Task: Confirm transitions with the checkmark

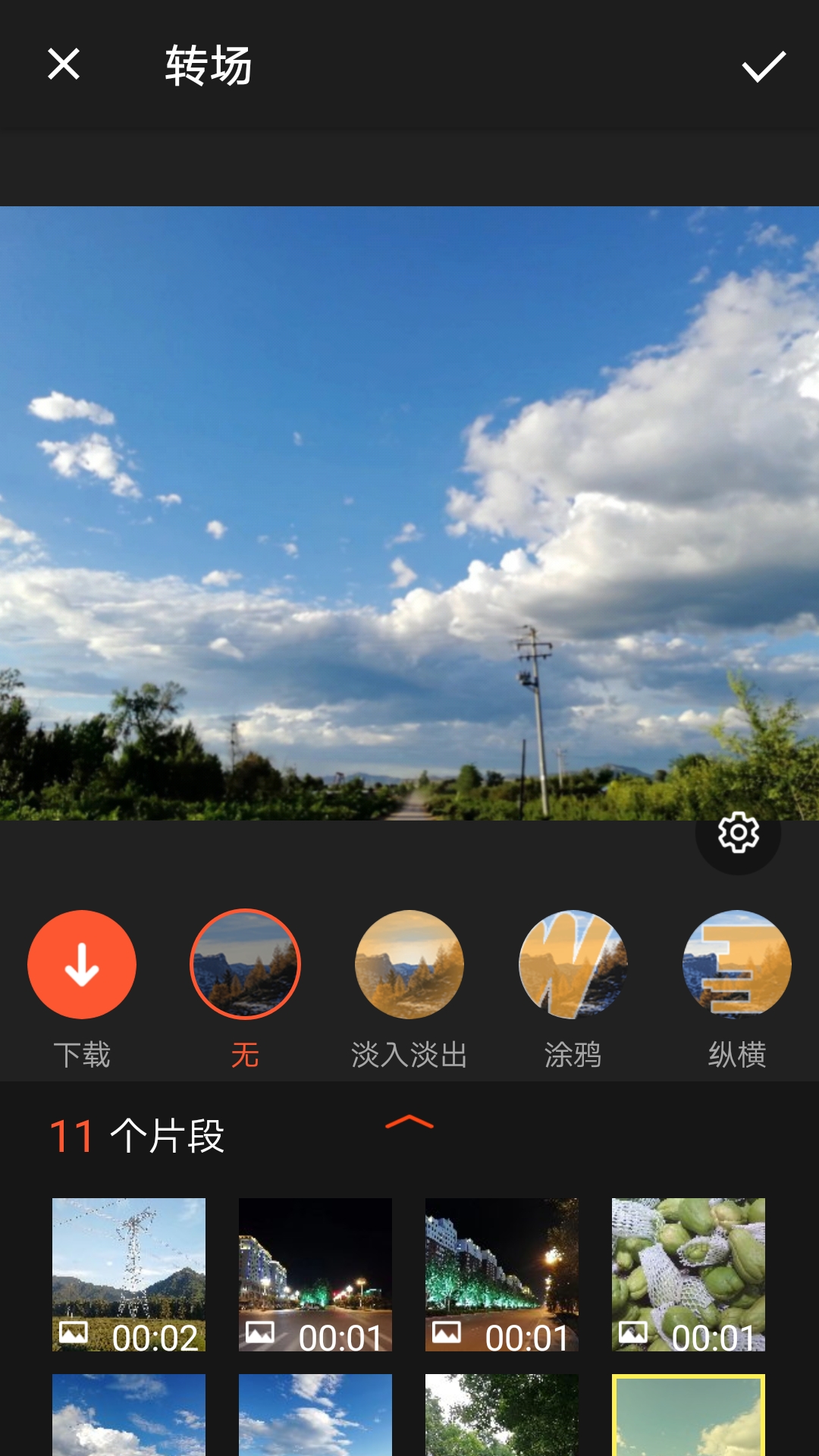Action: tap(763, 67)
